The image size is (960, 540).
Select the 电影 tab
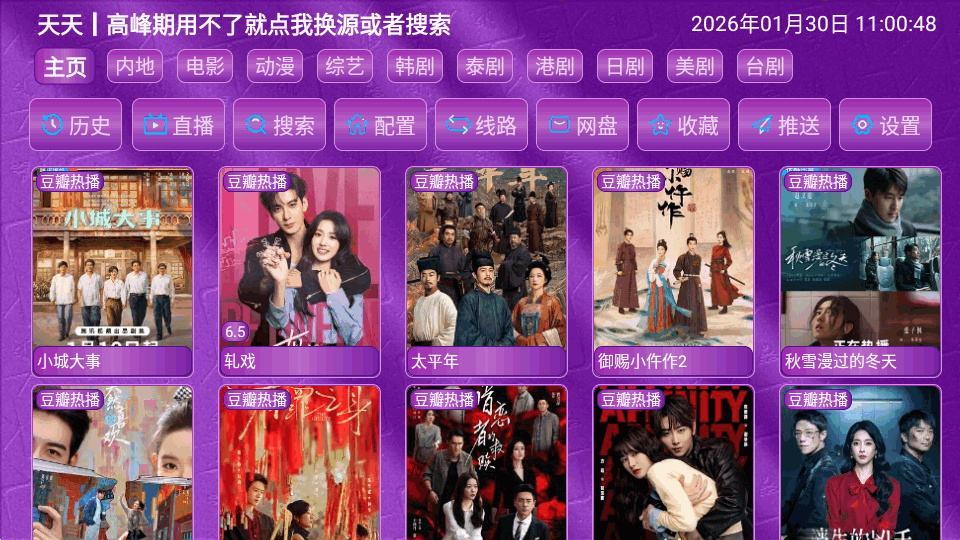pyautogui.click(x=205, y=67)
